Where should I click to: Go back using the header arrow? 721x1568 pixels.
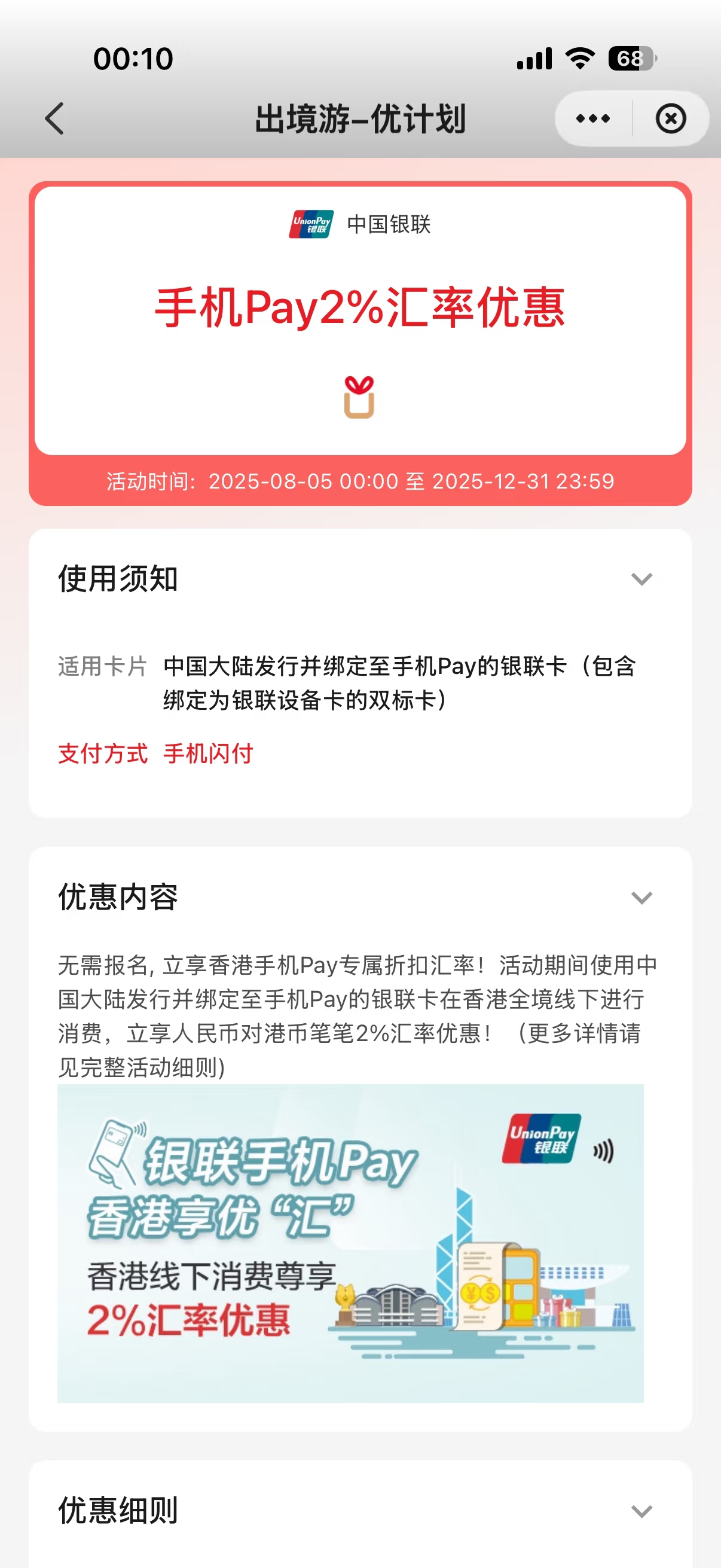(x=55, y=118)
